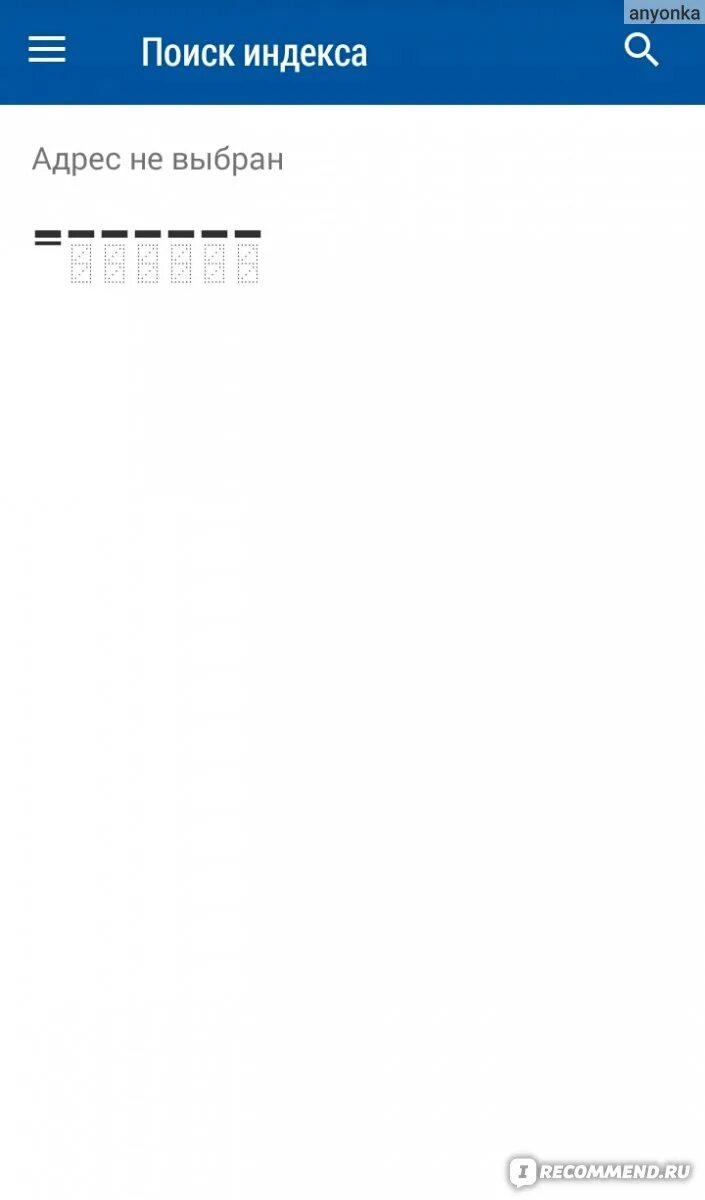Tap the search magnifier icon

coord(642,49)
